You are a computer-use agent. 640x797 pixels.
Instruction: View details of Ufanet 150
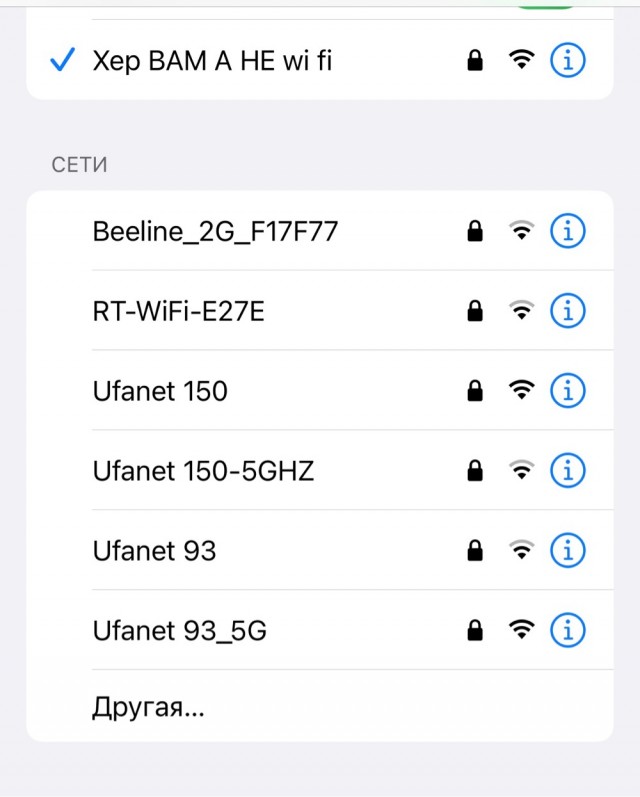[x=567, y=390]
